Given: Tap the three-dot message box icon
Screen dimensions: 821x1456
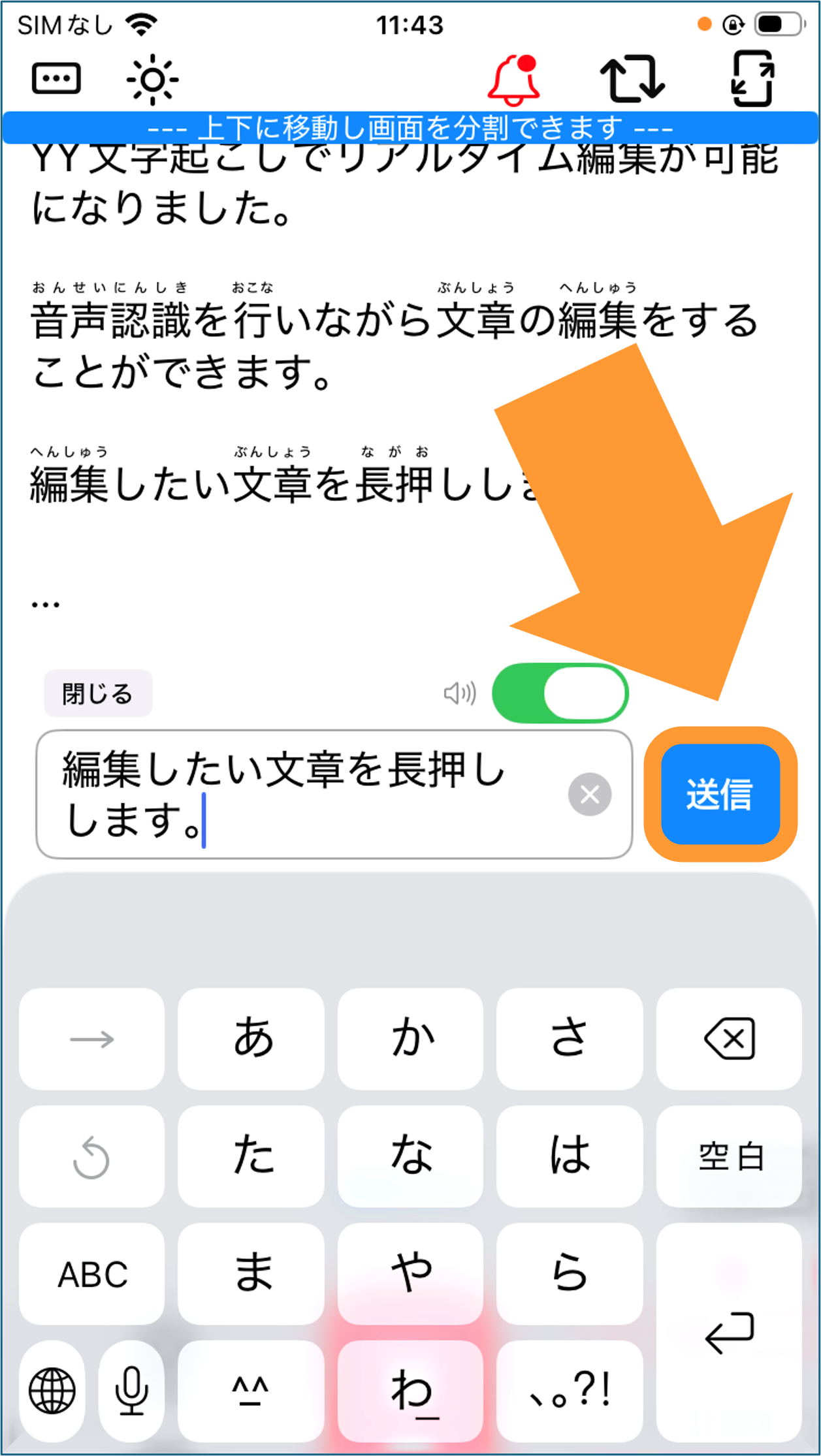Looking at the screenshot, I should point(56,79).
